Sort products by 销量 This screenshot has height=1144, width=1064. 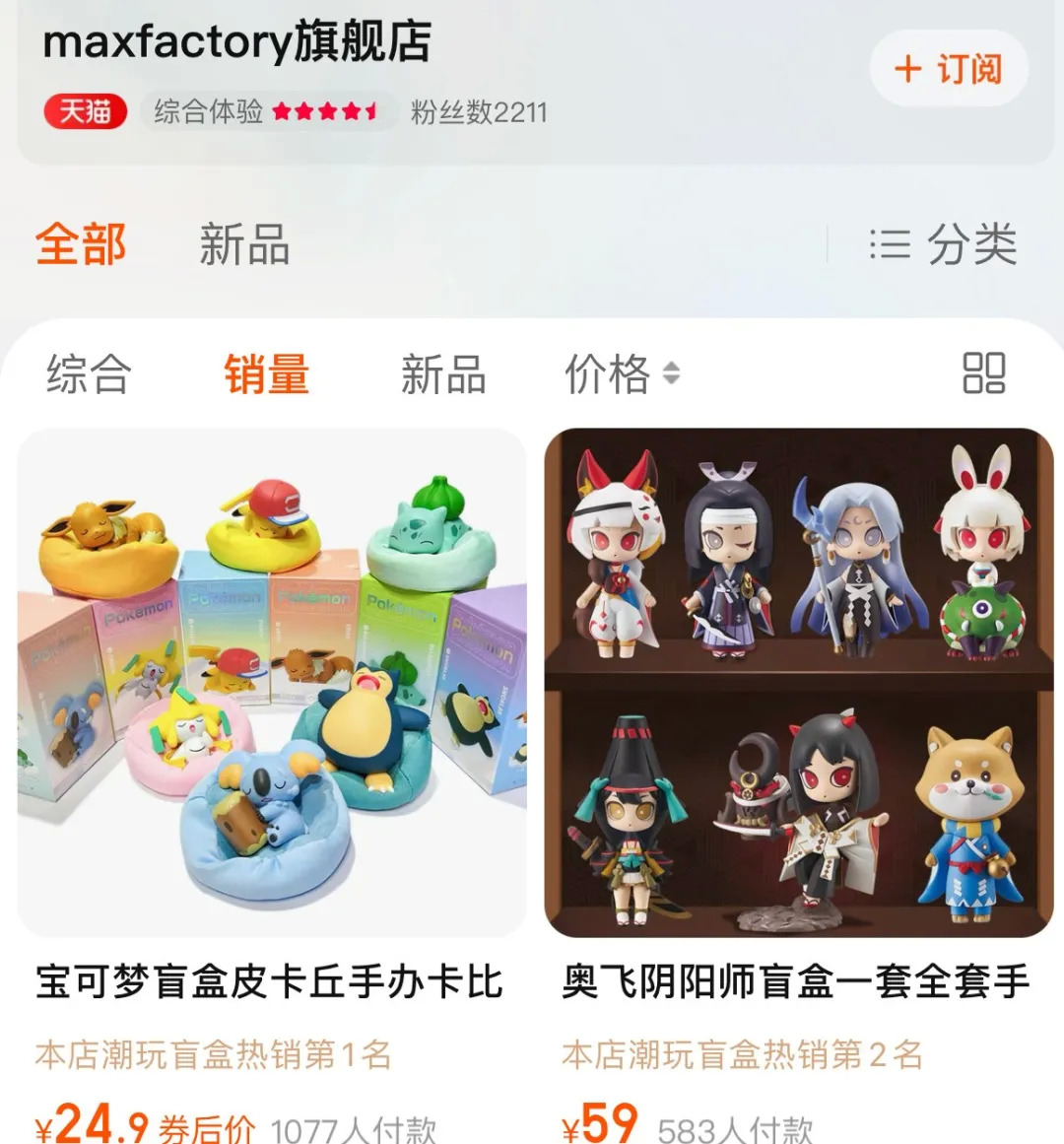click(266, 374)
